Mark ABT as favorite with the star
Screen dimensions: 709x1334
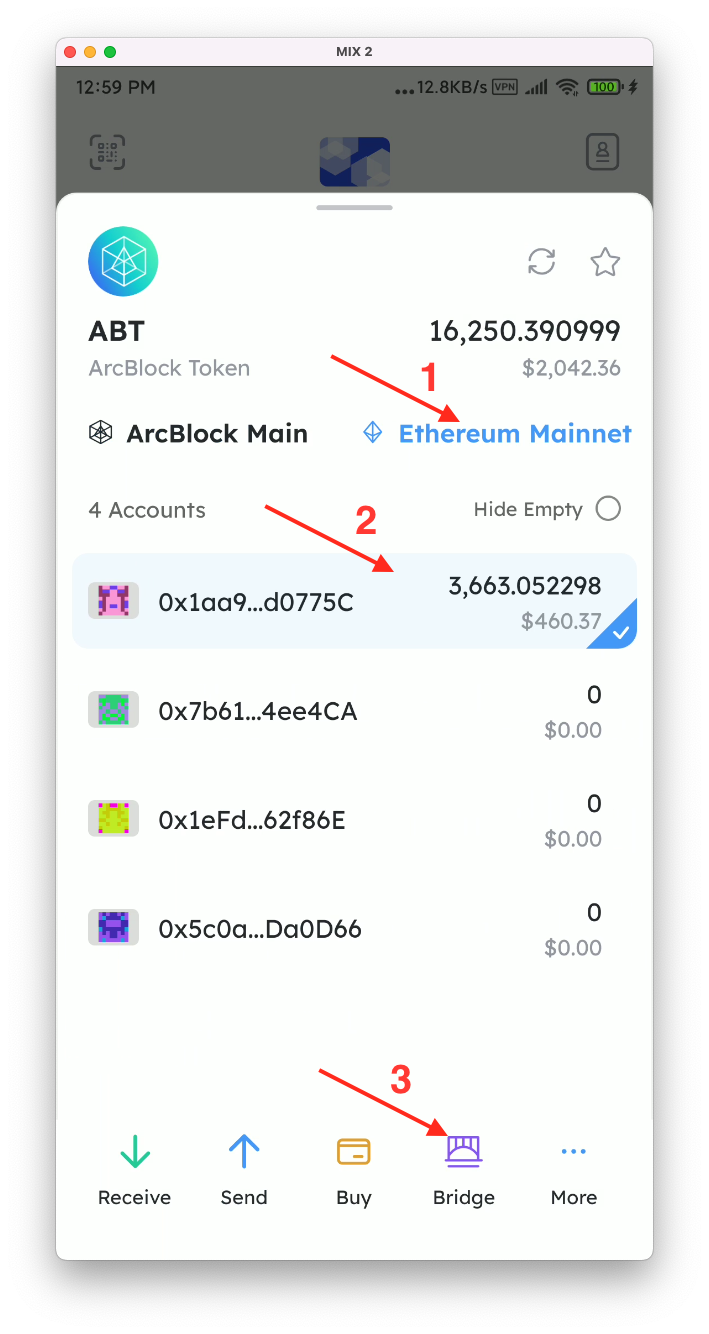(605, 262)
